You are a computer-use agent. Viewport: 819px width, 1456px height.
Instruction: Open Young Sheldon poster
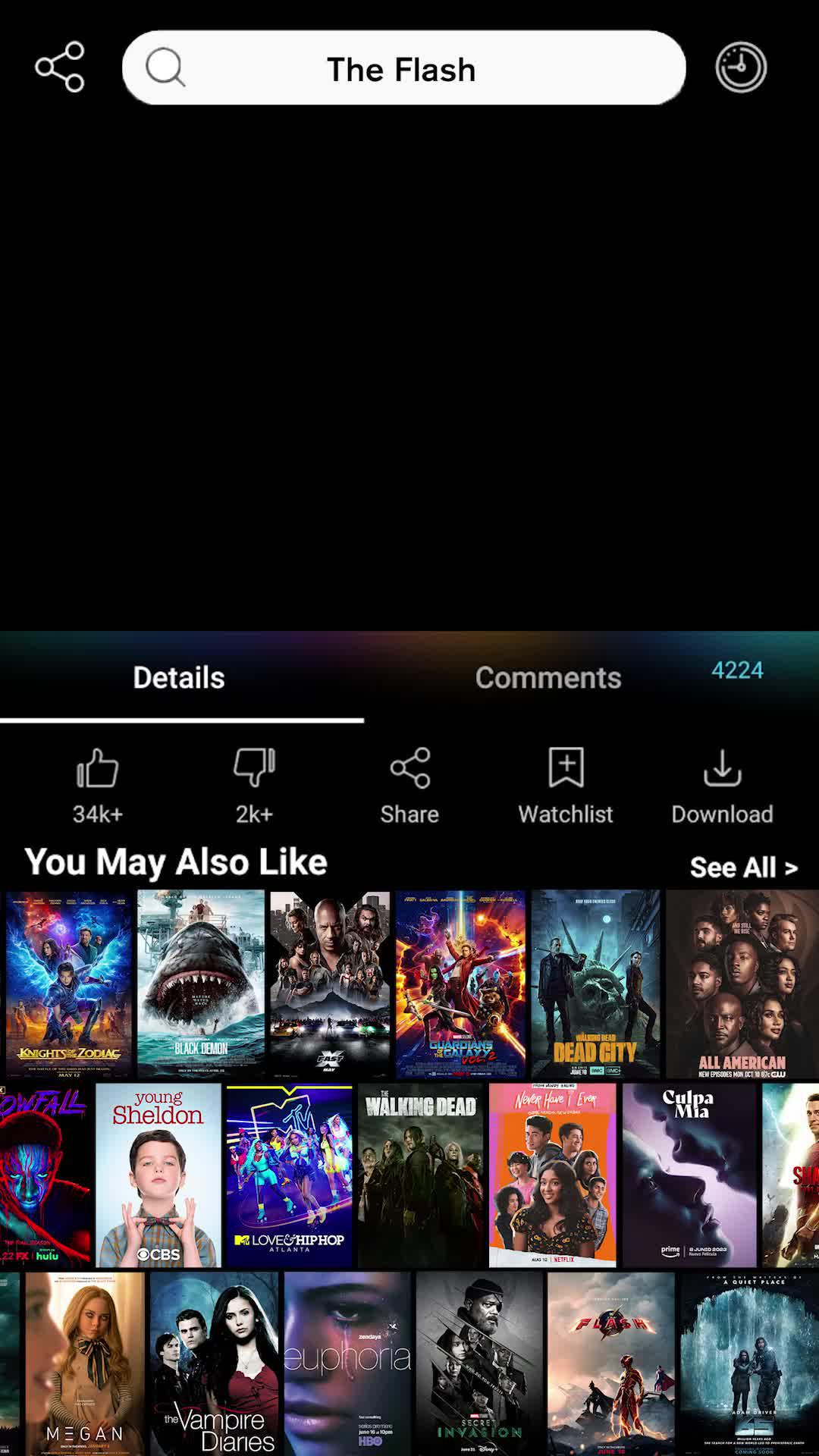(158, 1175)
